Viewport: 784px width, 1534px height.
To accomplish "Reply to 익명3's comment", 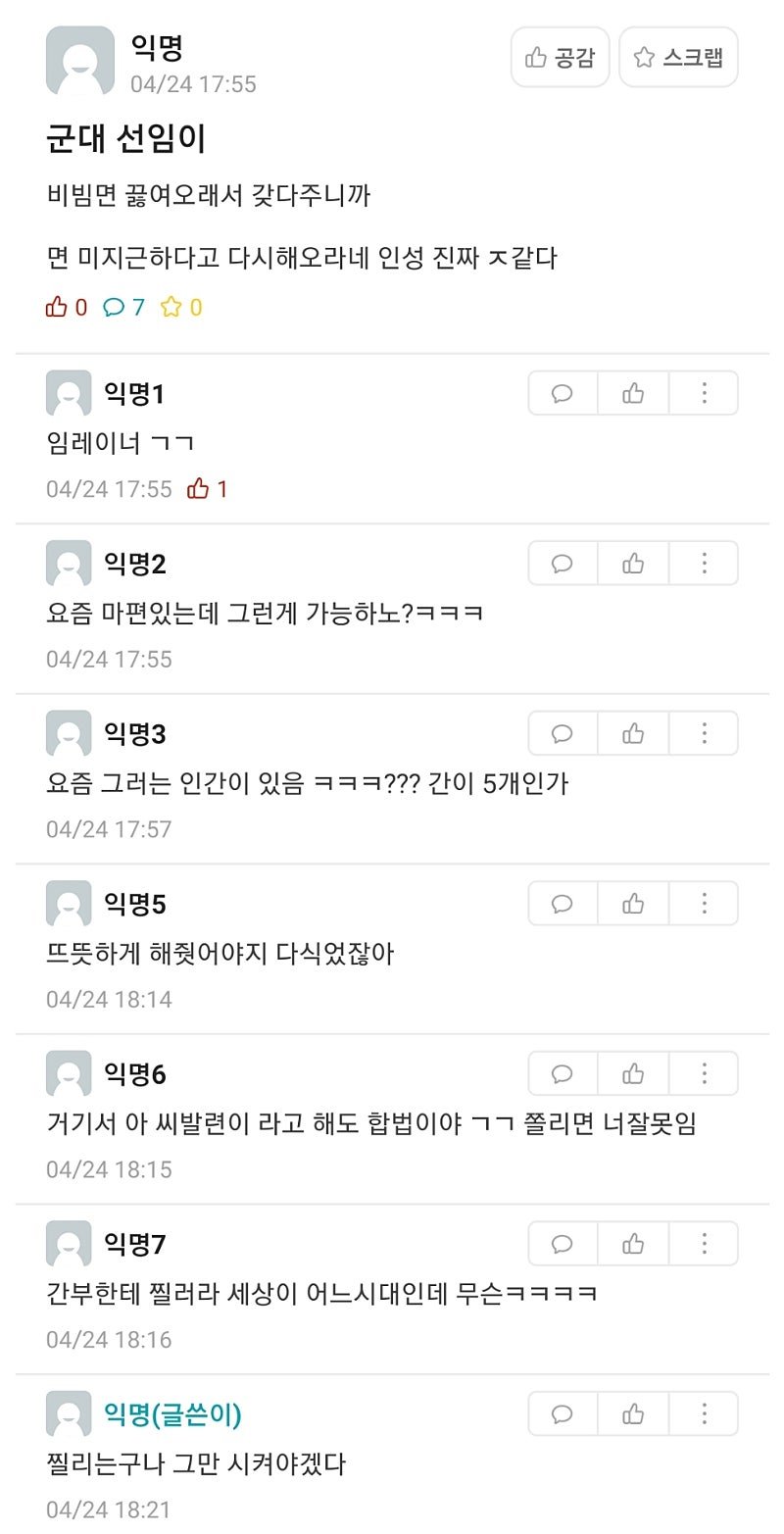I will [563, 733].
